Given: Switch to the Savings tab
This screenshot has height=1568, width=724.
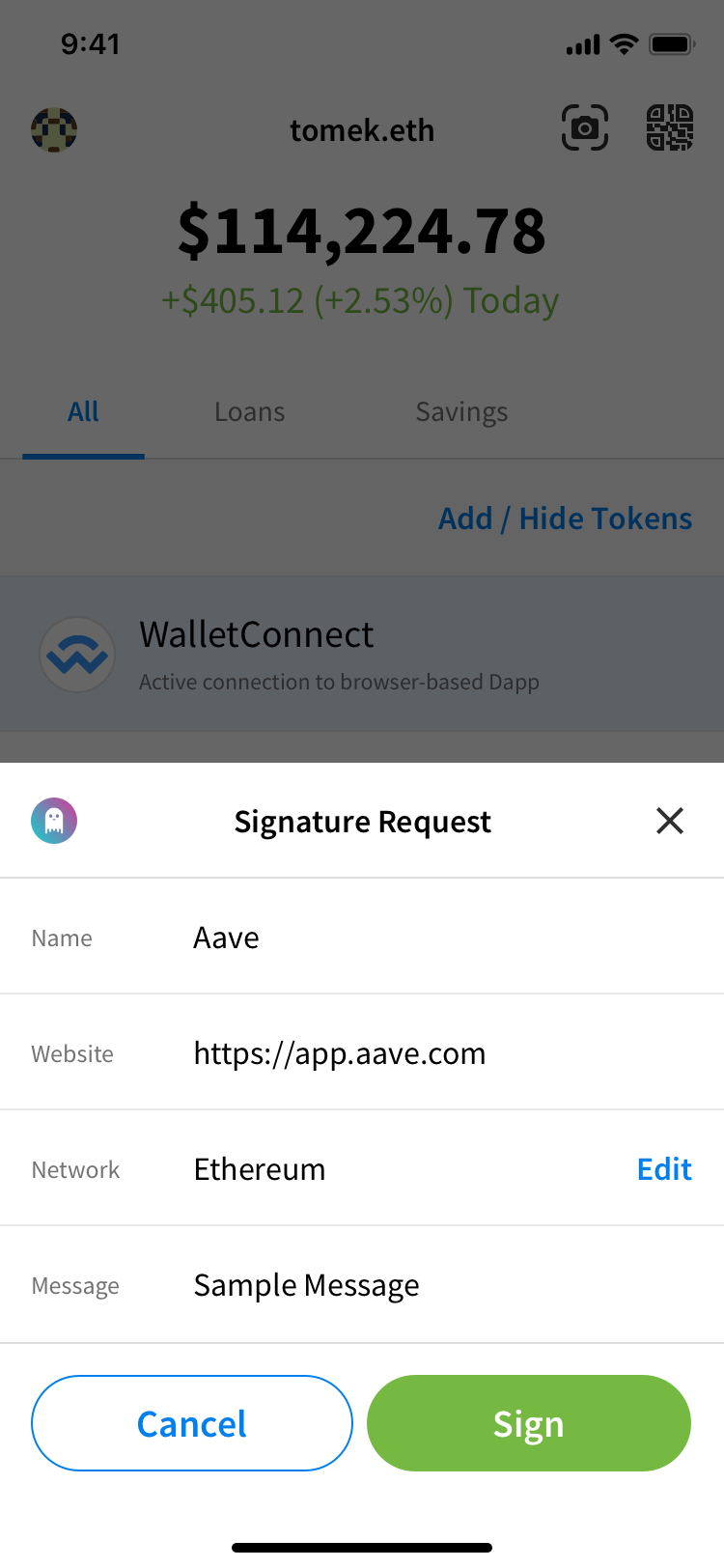Looking at the screenshot, I should pos(461,411).
